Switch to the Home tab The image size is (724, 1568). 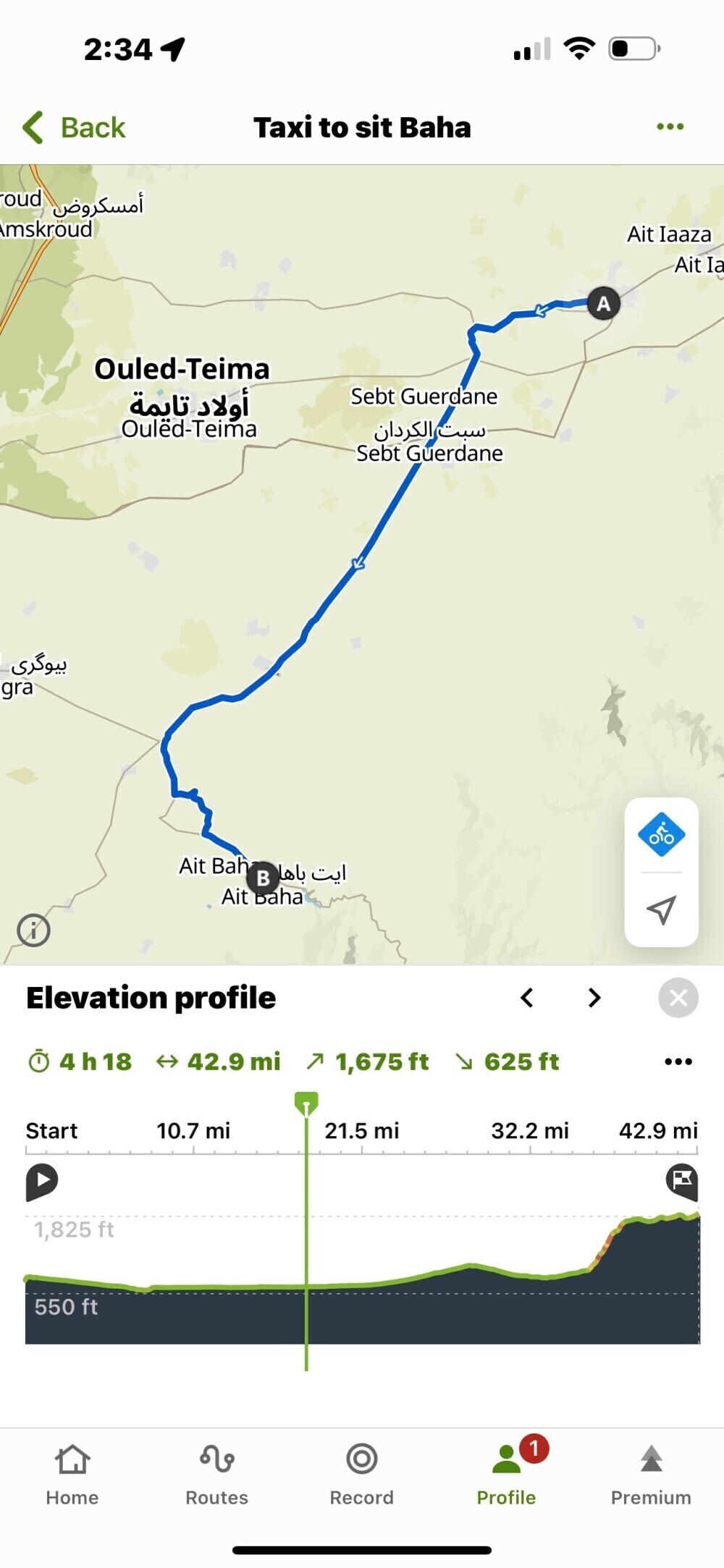coord(72,1474)
